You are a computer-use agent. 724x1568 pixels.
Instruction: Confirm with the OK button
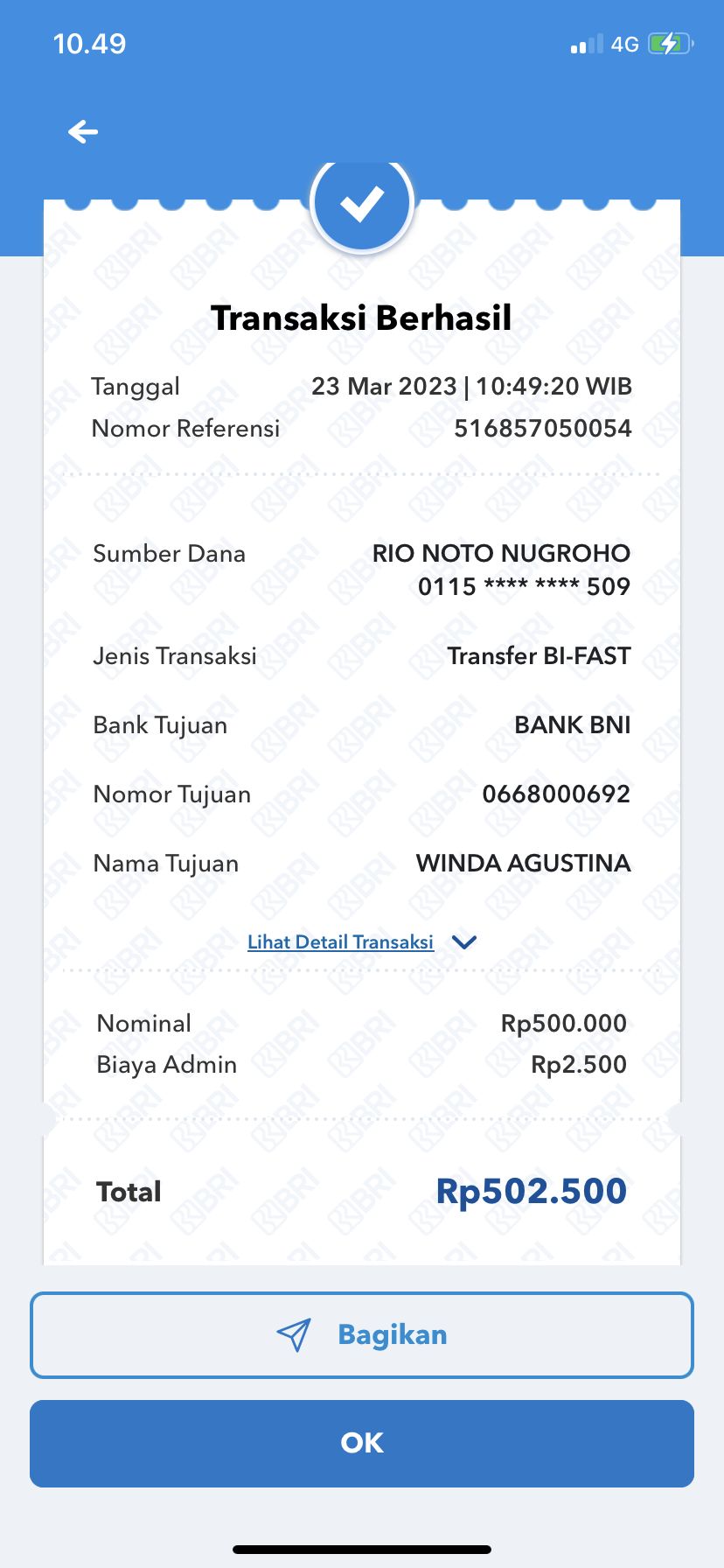(362, 1444)
